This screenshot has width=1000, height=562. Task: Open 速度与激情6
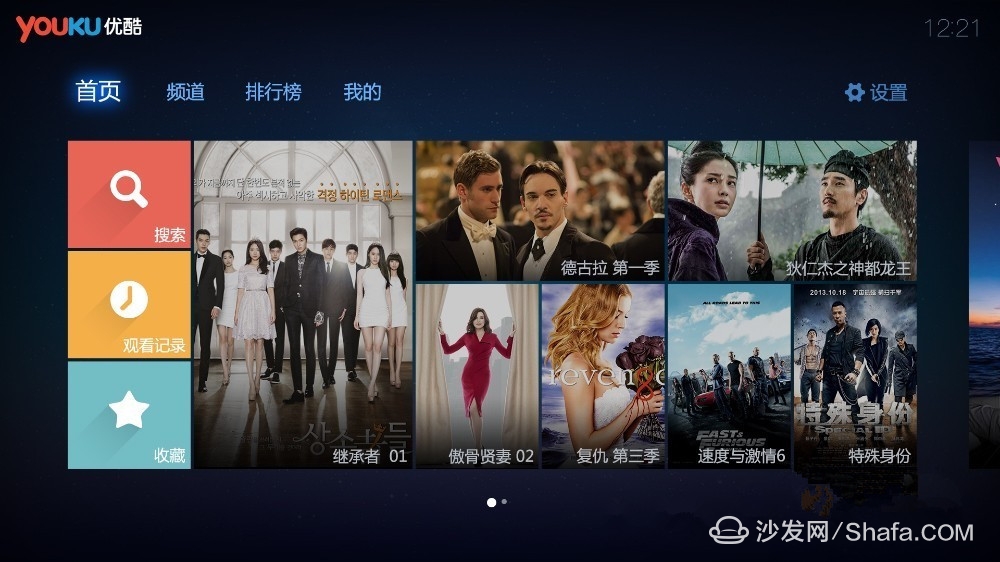pos(729,375)
